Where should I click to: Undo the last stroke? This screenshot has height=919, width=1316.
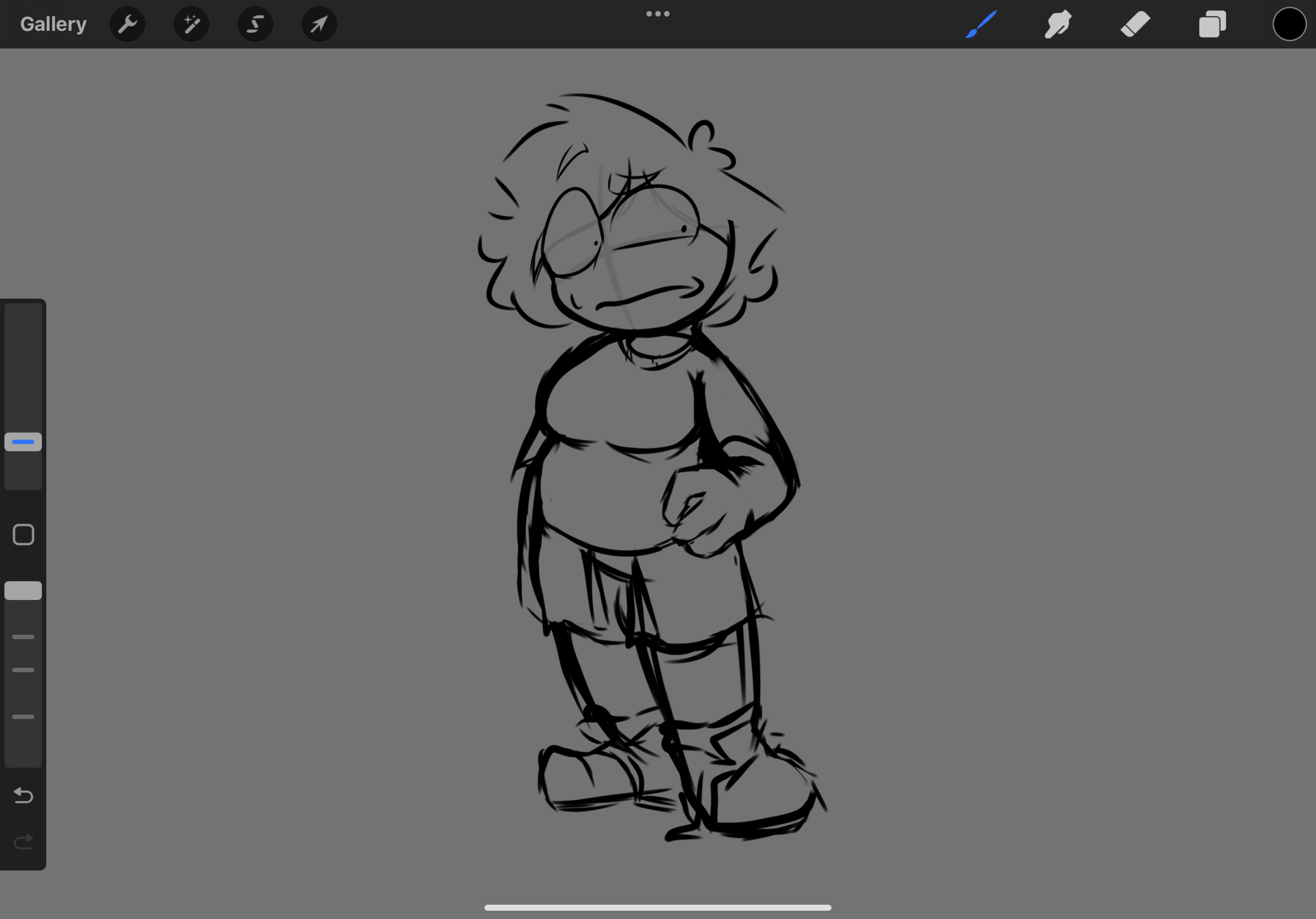click(x=23, y=795)
